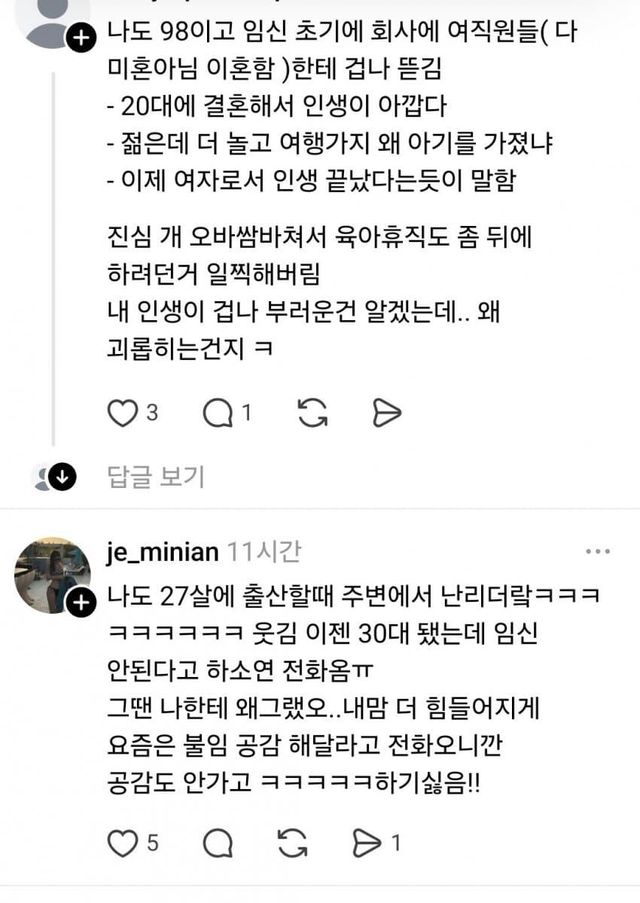Expand 답글 보기 to view replies
This screenshot has width=640, height=903.
click(x=155, y=477)
